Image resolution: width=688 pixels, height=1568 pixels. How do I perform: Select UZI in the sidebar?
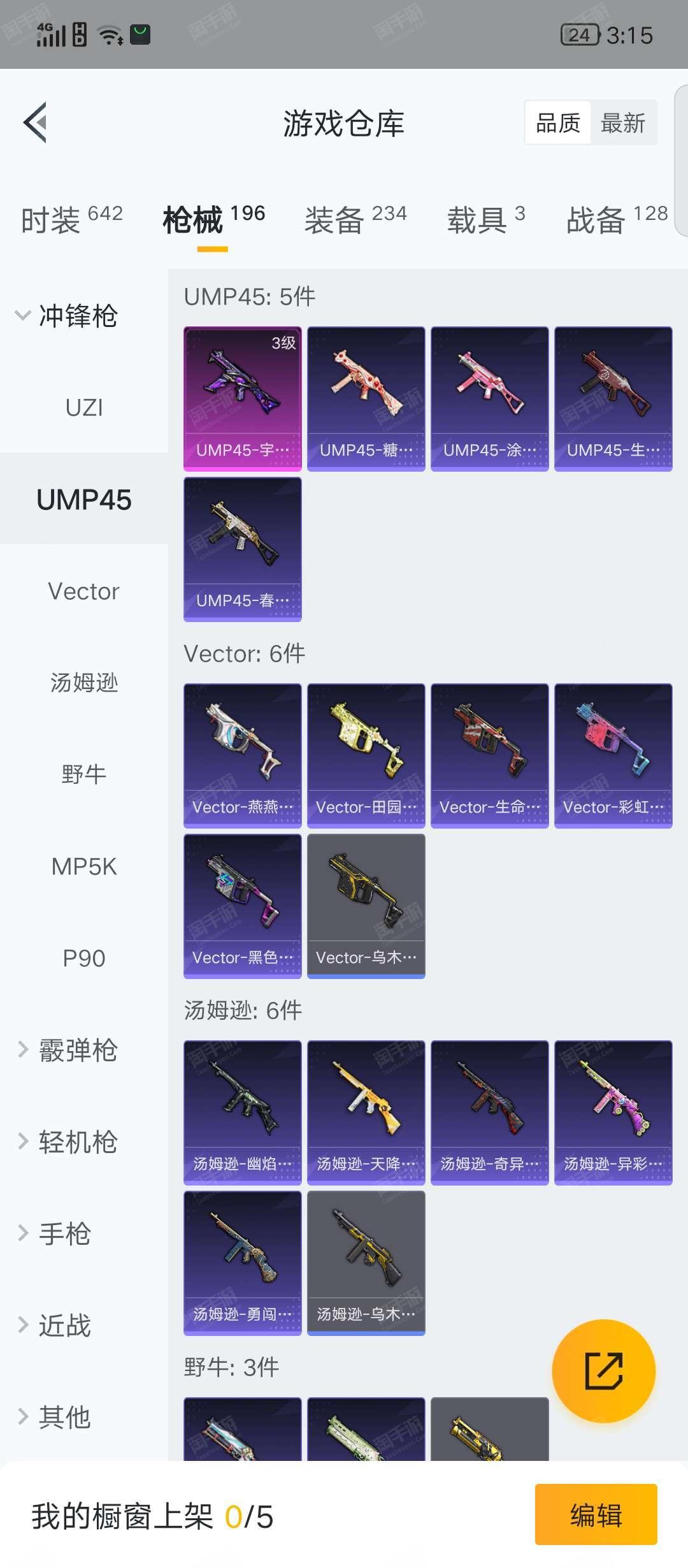click(84, 407)
